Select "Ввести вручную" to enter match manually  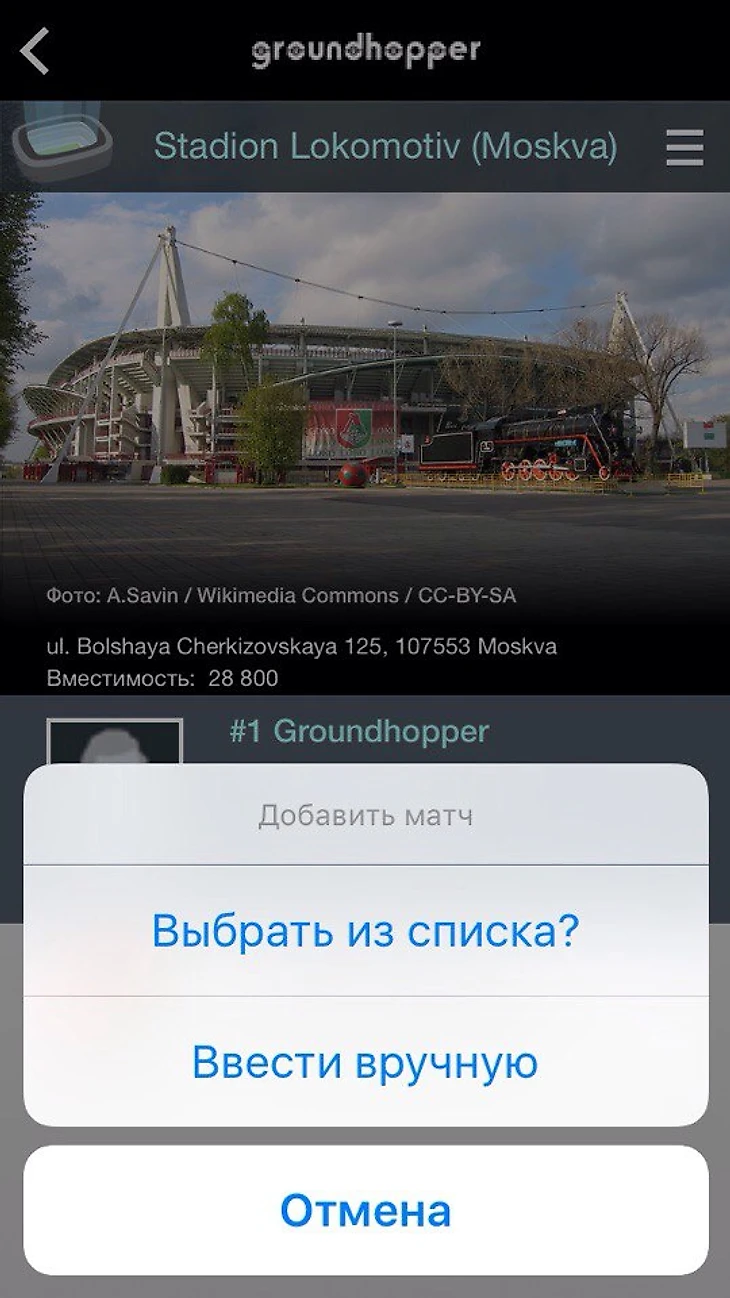pos(365,1062)
